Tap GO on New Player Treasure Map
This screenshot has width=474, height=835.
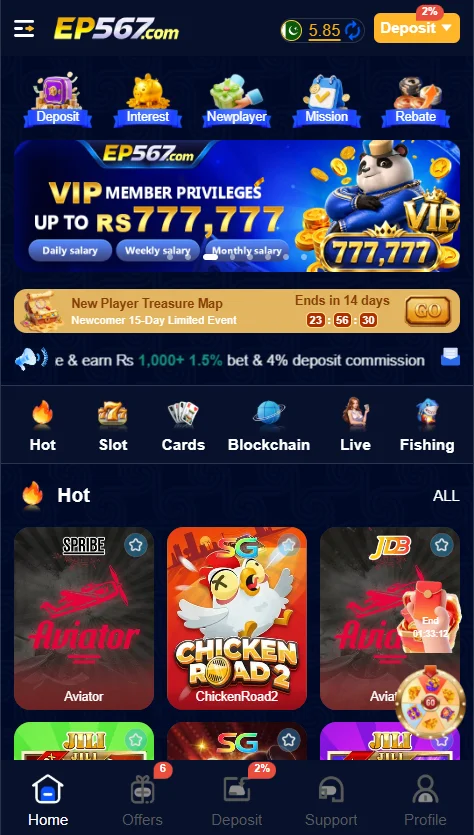point(428,311)
